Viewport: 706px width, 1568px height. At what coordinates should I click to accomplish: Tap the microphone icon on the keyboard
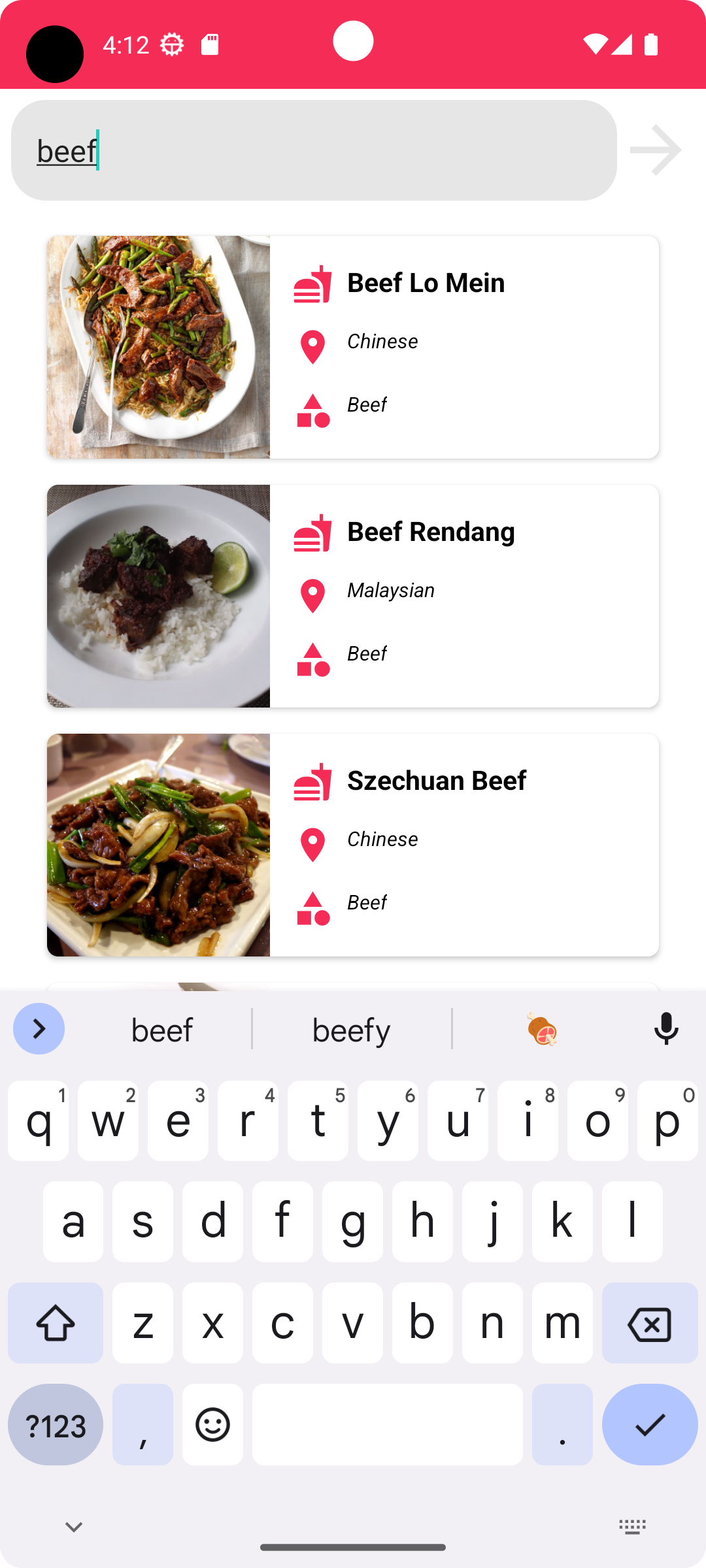click(x=666, y=1028)
